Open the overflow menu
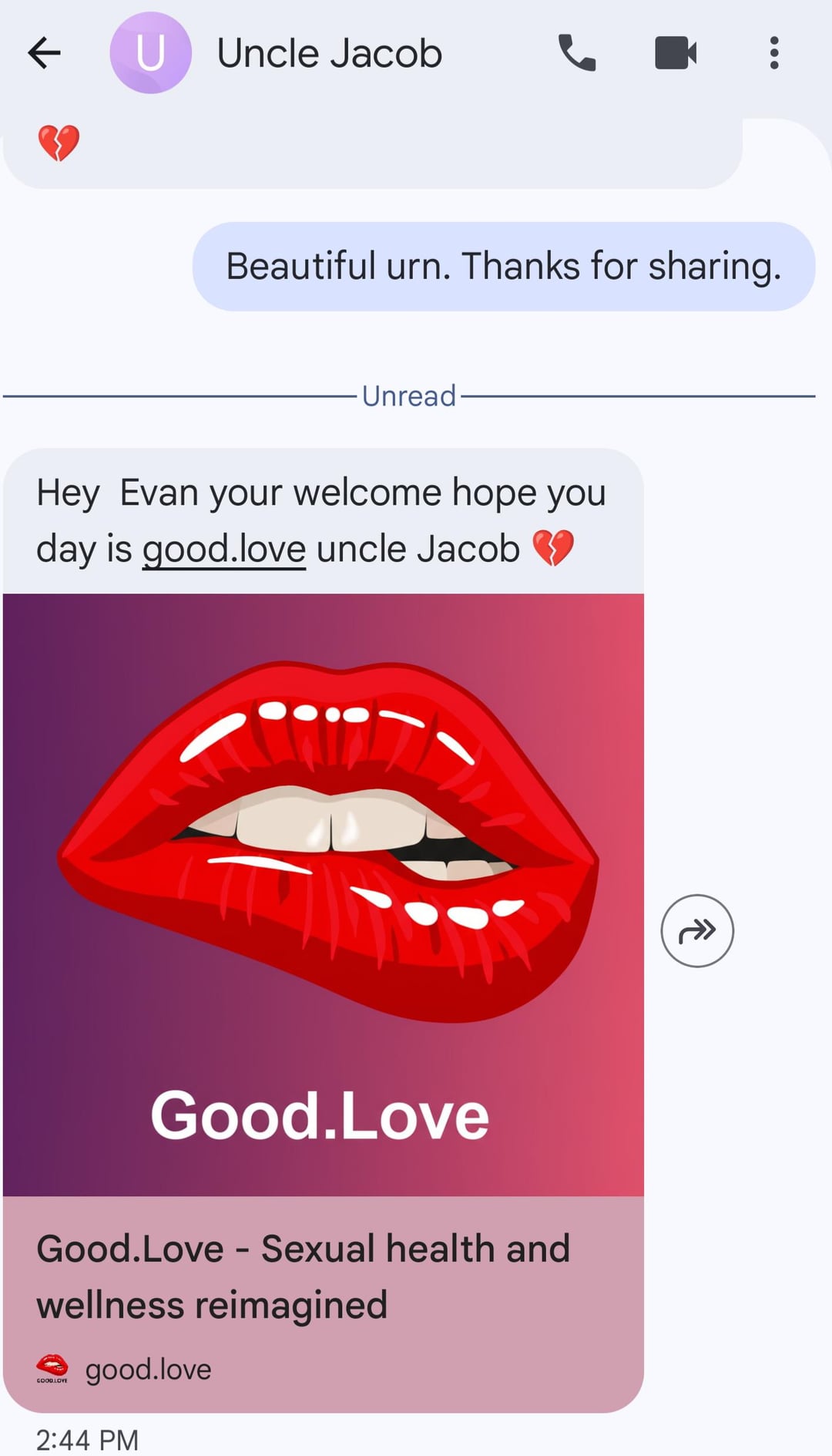Viewport: 832px width, 1456px height. point(773,53)
